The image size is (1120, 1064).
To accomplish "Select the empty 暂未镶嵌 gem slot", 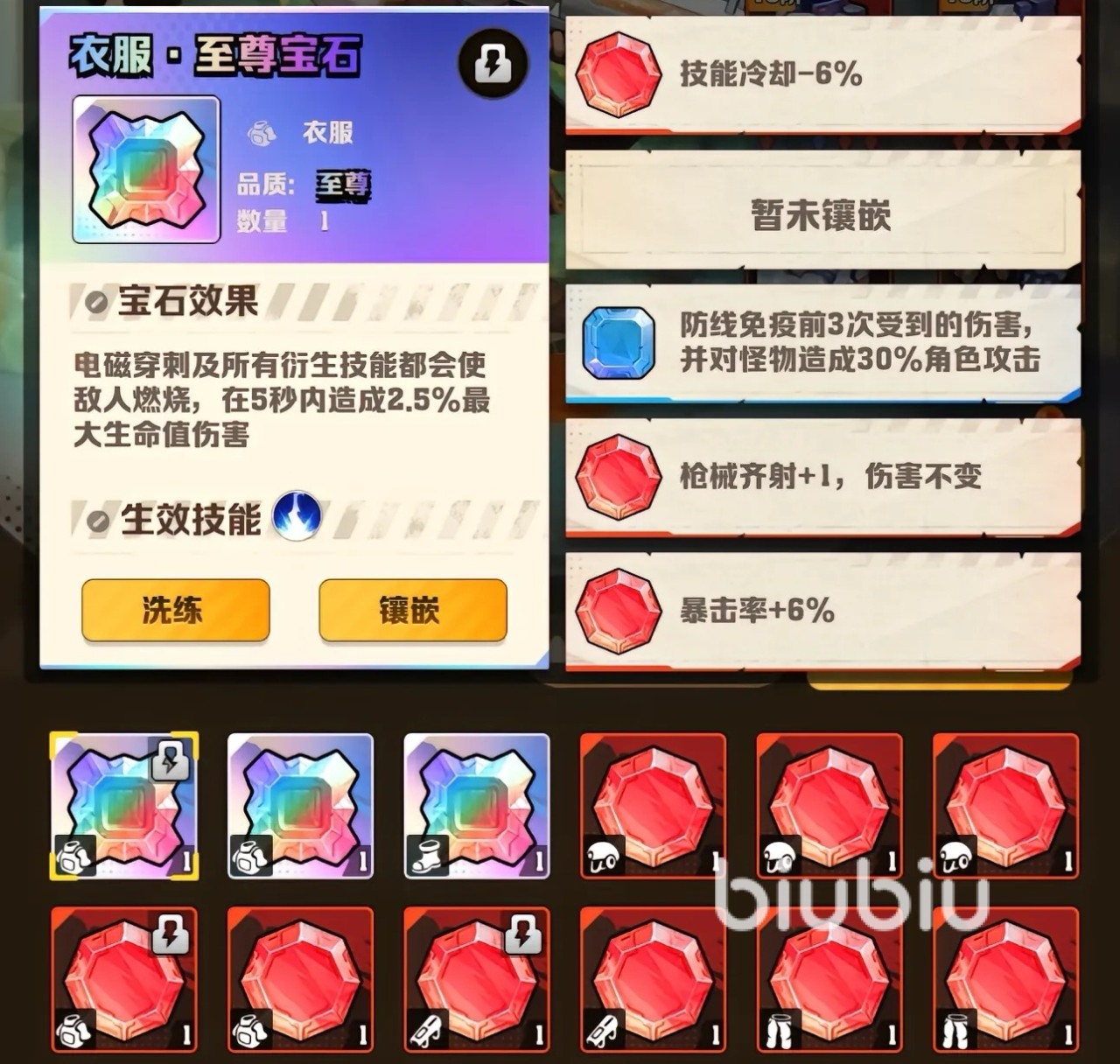I will [x=822, y=213].
